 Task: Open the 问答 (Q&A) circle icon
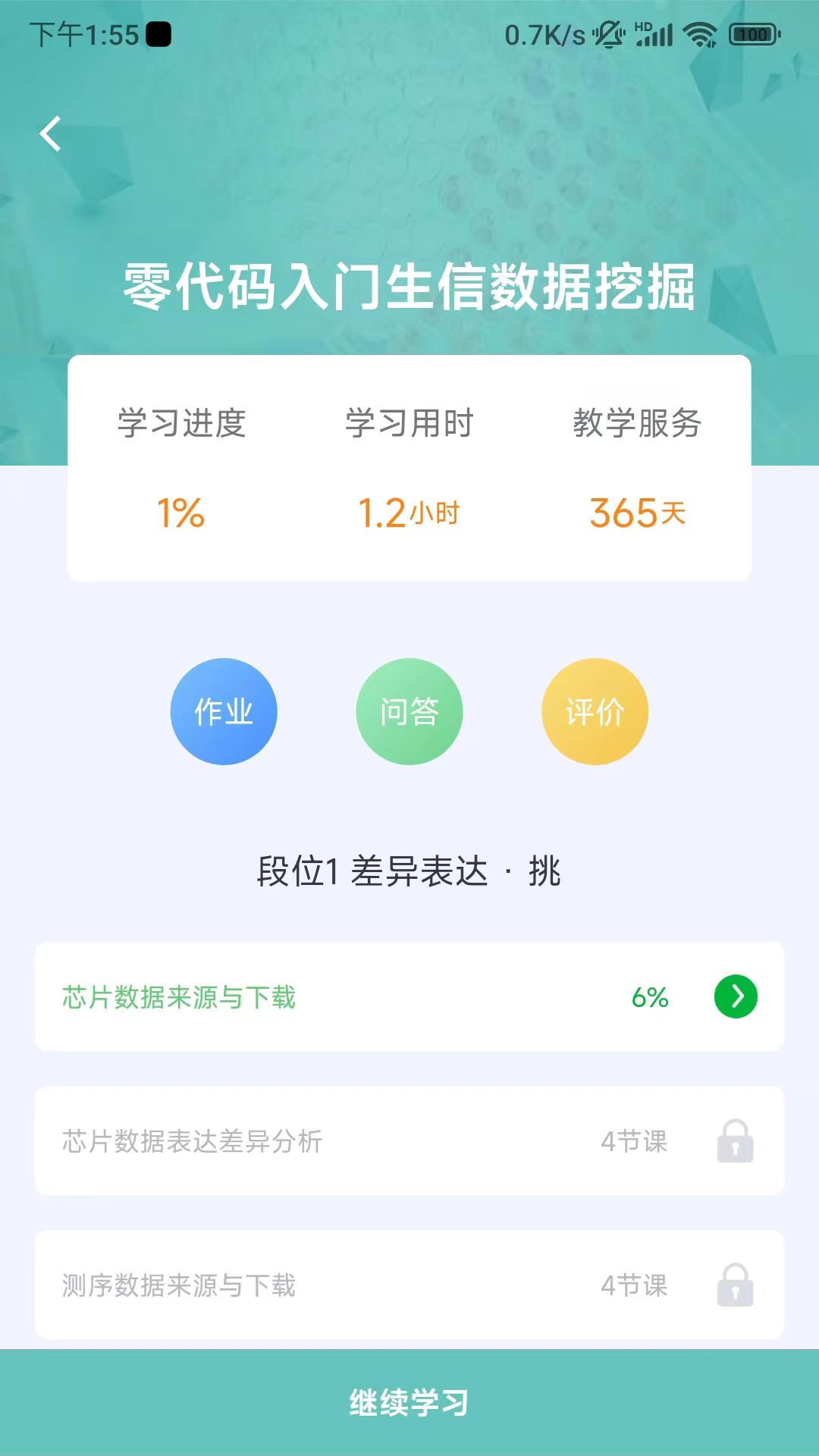pyautogui.click(x=409, y=711)
